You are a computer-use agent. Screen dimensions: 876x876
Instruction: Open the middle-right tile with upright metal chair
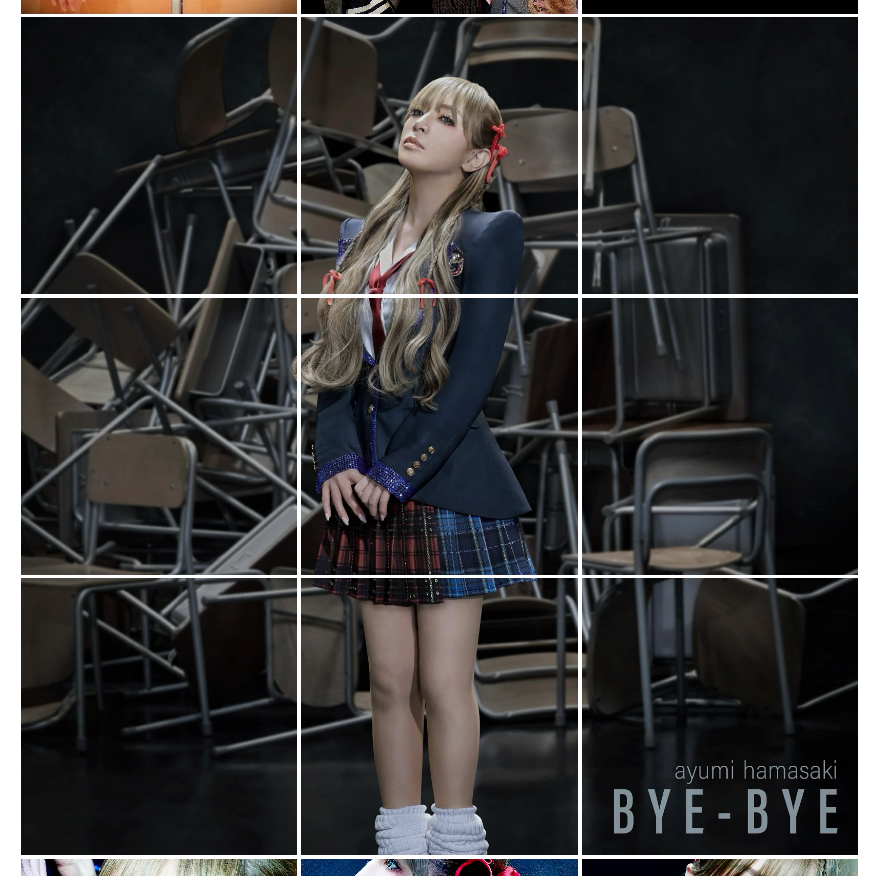tap(719, 435)
